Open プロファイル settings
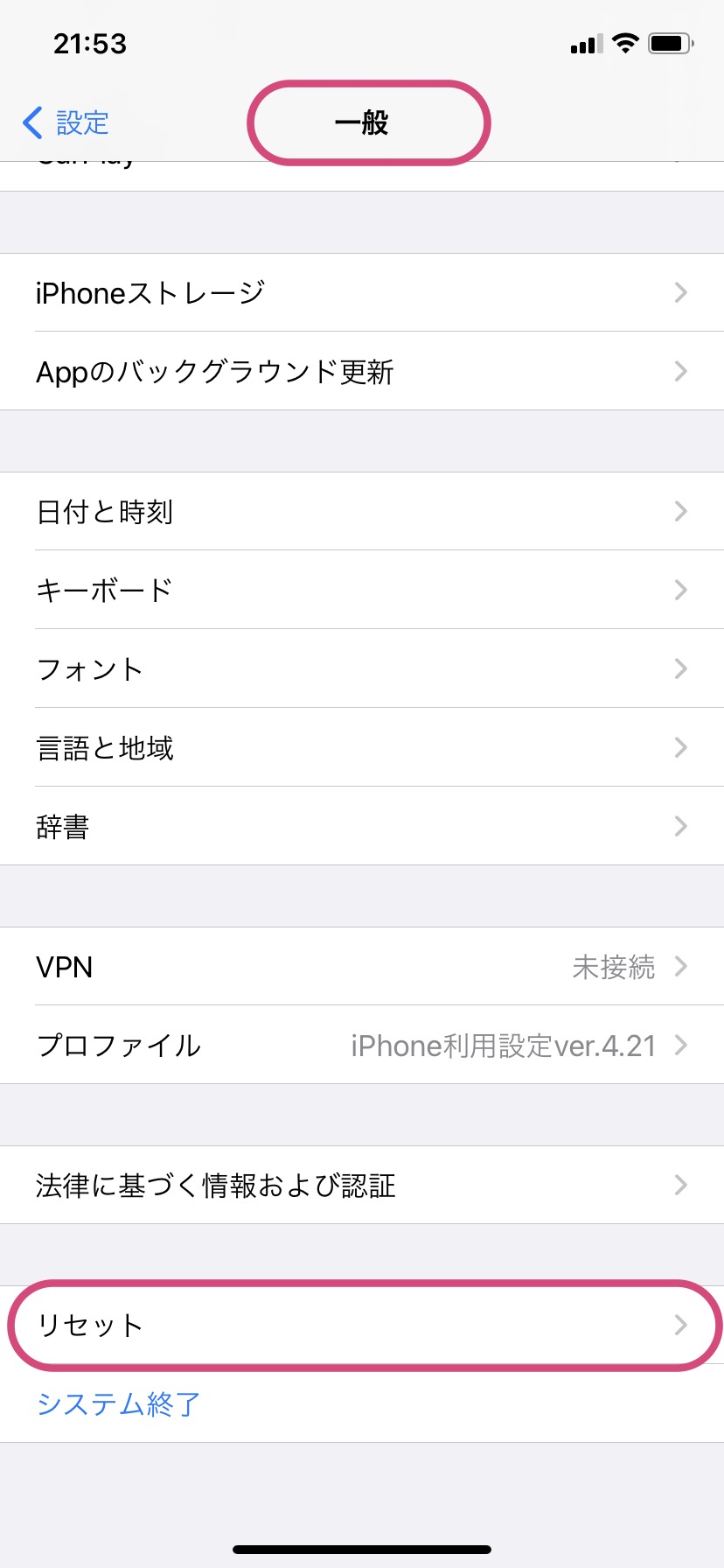 tap(362, 1045)
